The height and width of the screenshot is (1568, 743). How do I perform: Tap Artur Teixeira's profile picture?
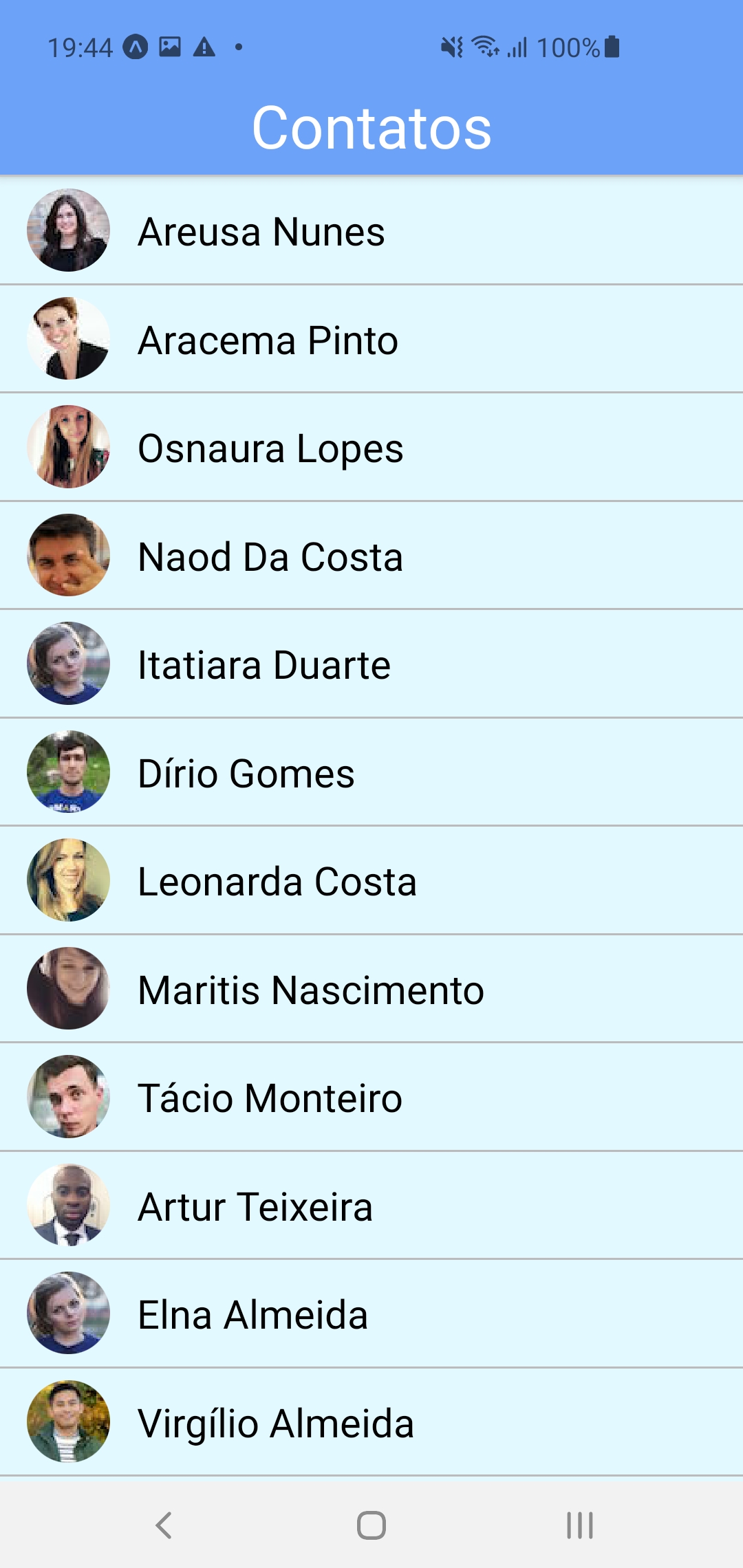pyautogui.click(x=68, y=1205)
